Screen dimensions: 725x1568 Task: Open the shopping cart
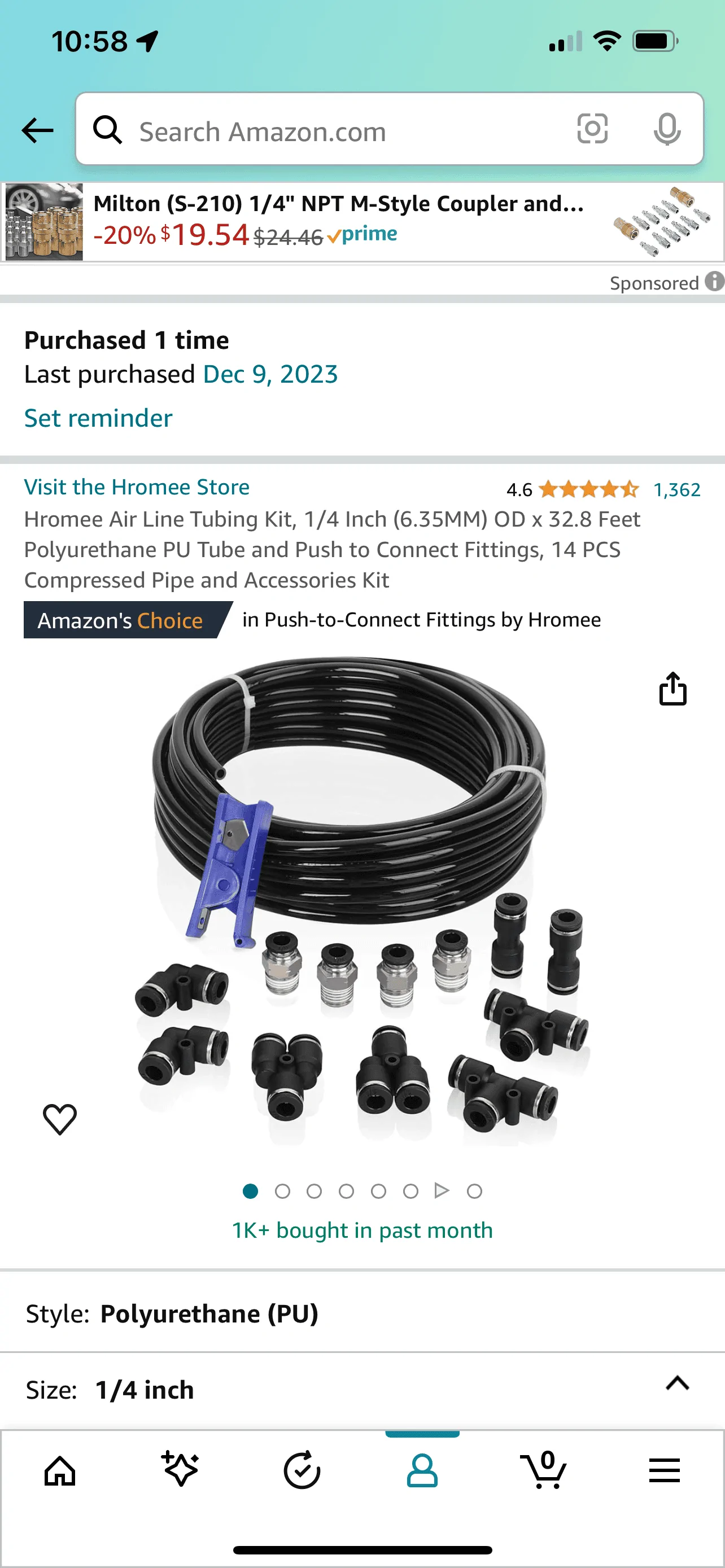pyautogui.click(x=543, y=1469)
